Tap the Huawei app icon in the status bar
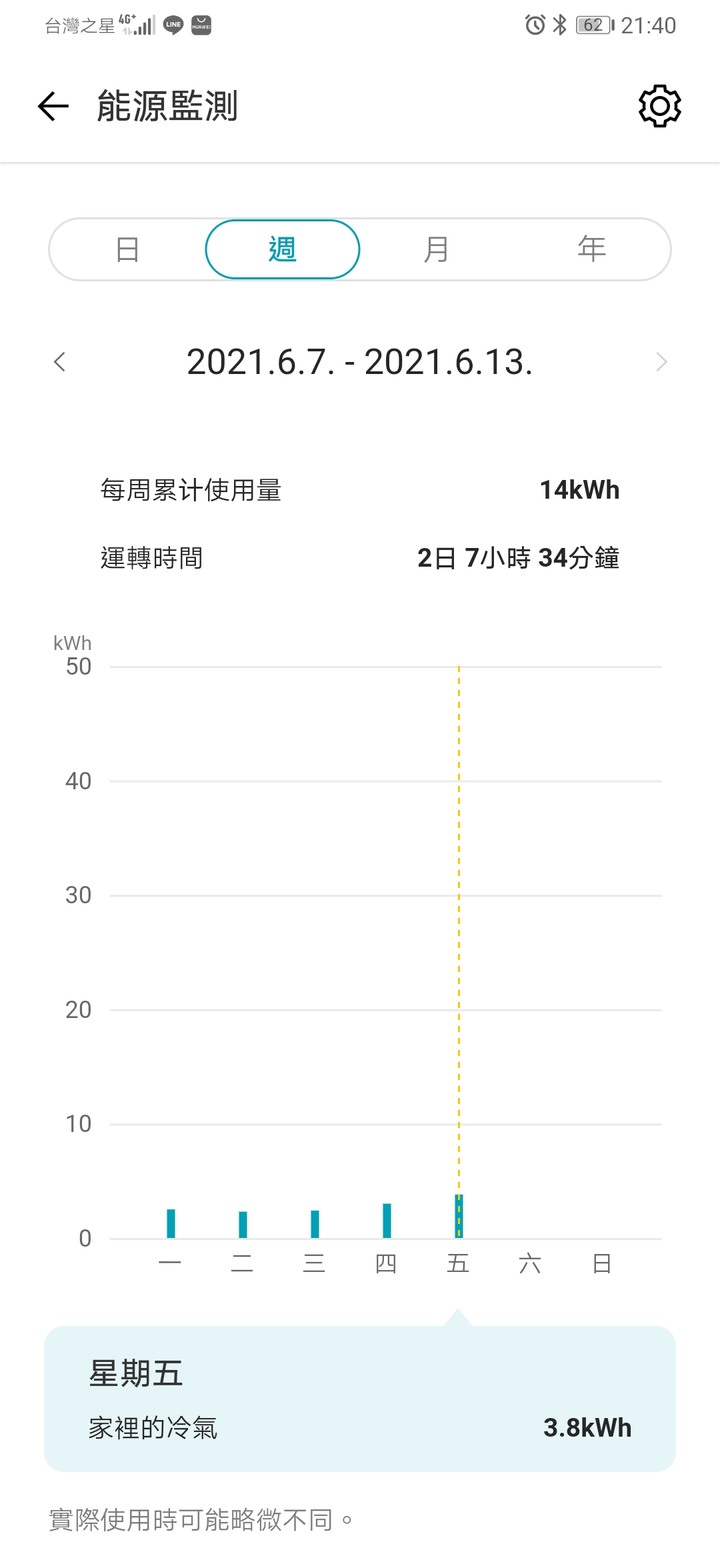 pos(201,24)
